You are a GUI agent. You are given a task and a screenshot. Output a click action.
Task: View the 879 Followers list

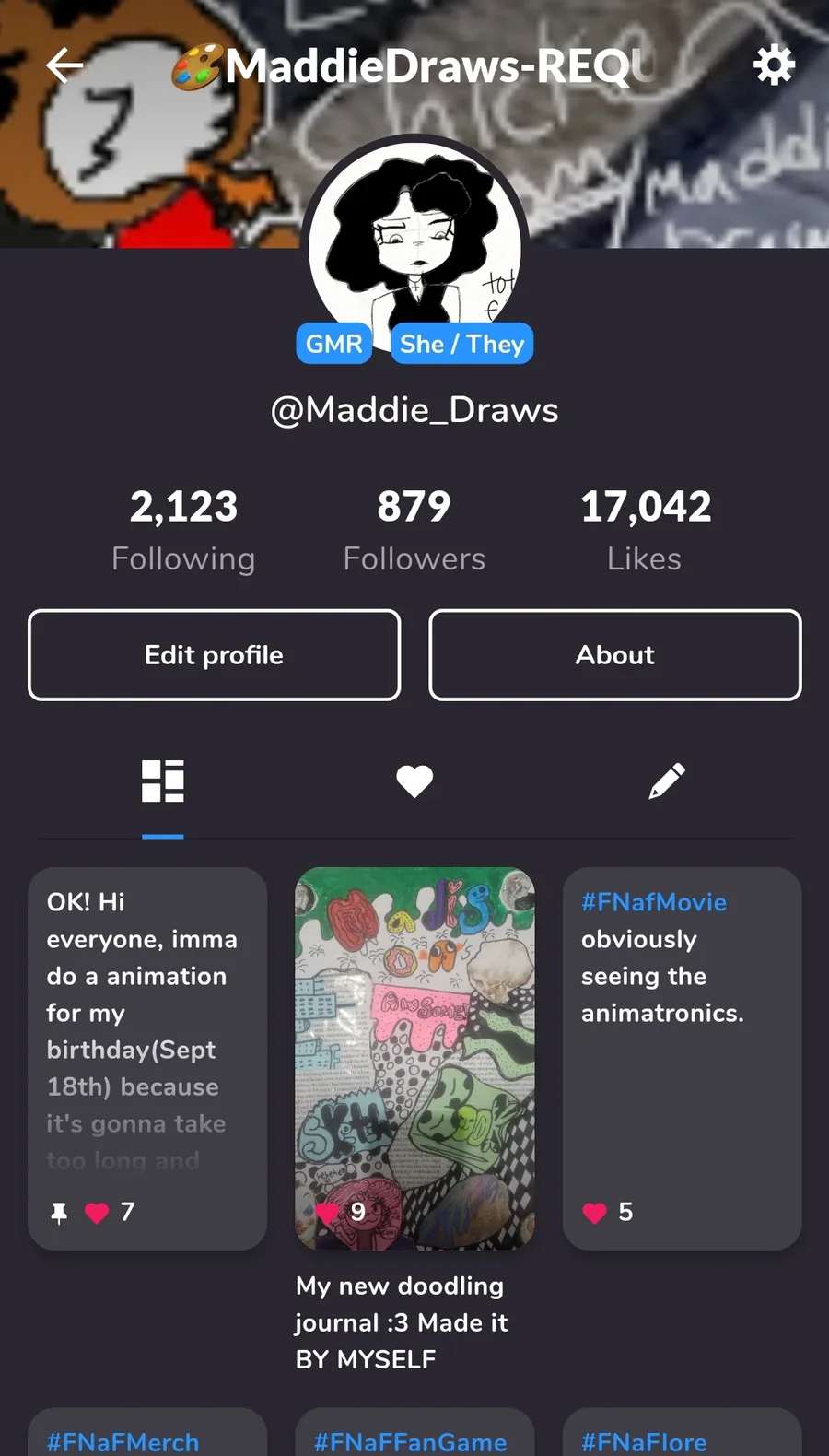(414, 531)
